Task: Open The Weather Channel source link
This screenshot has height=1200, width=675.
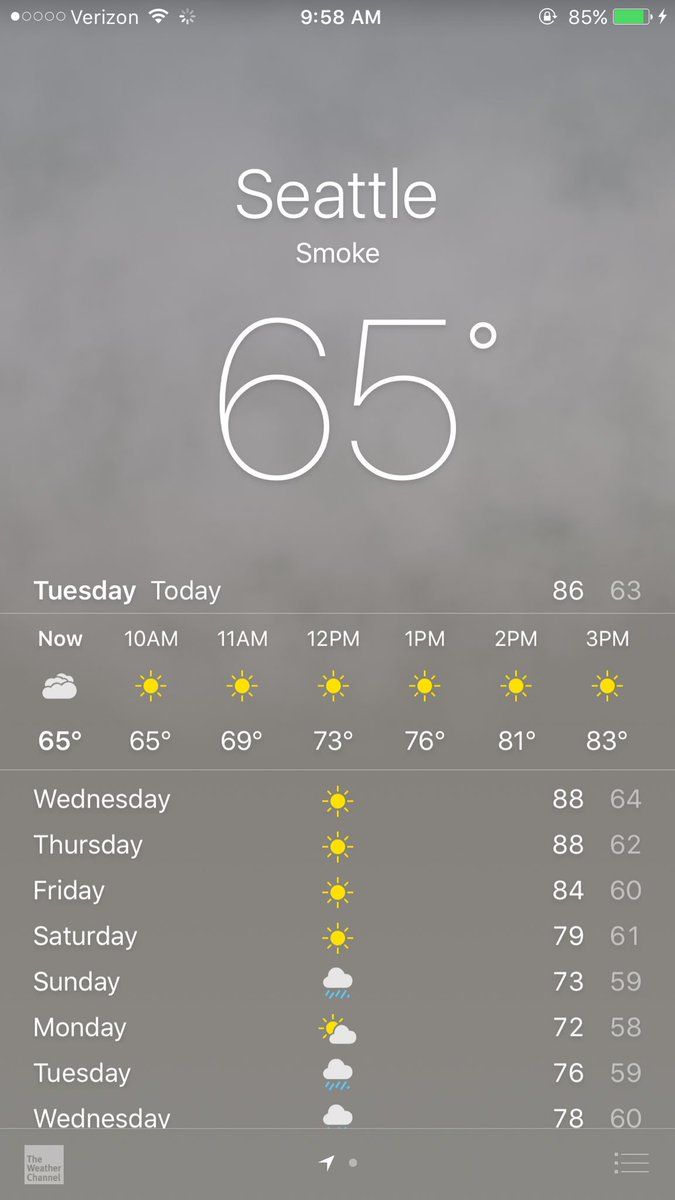Action: tap(44, 1164)
